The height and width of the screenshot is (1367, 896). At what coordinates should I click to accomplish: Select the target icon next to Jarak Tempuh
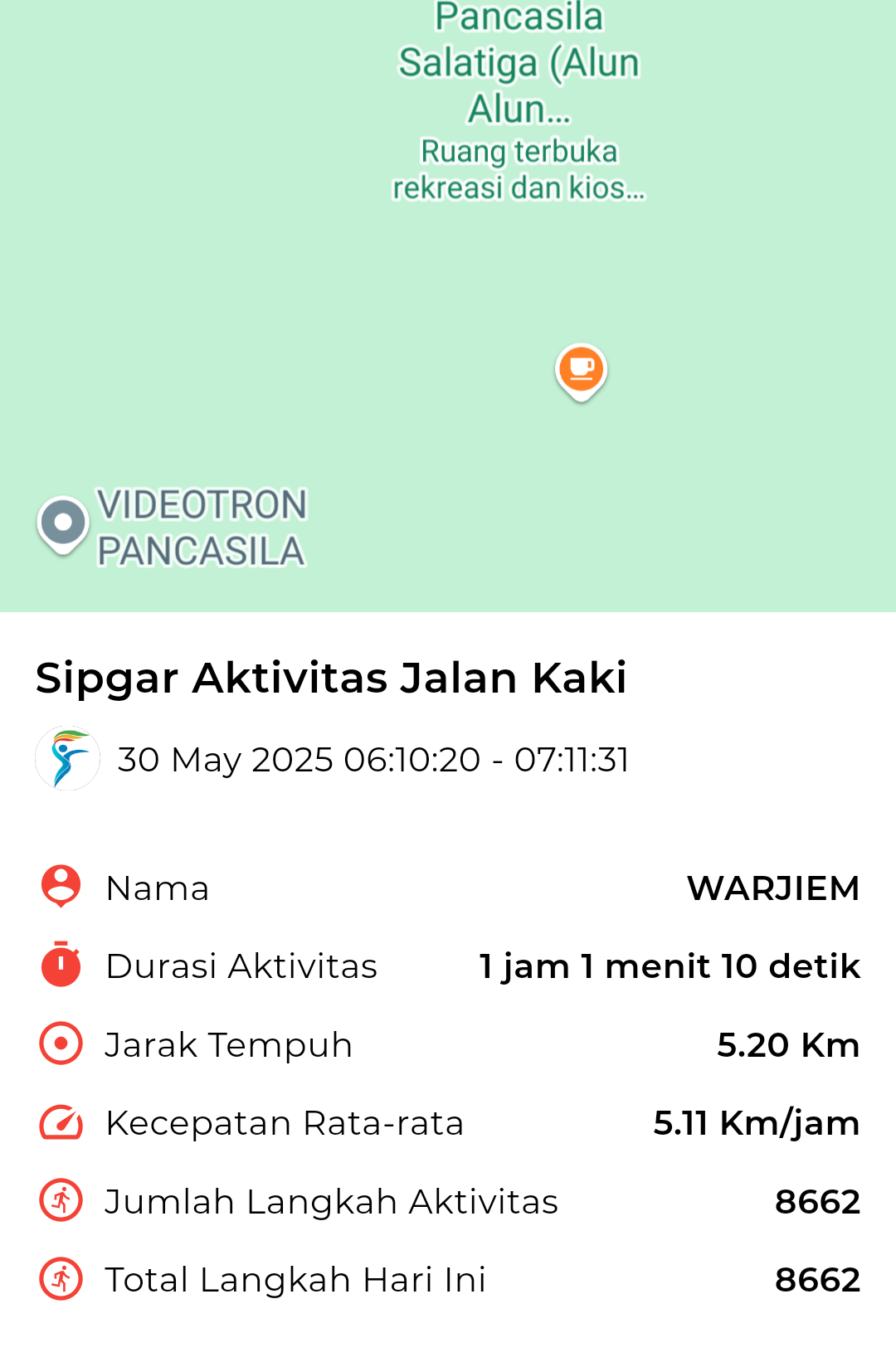(x=59, y=1043)
